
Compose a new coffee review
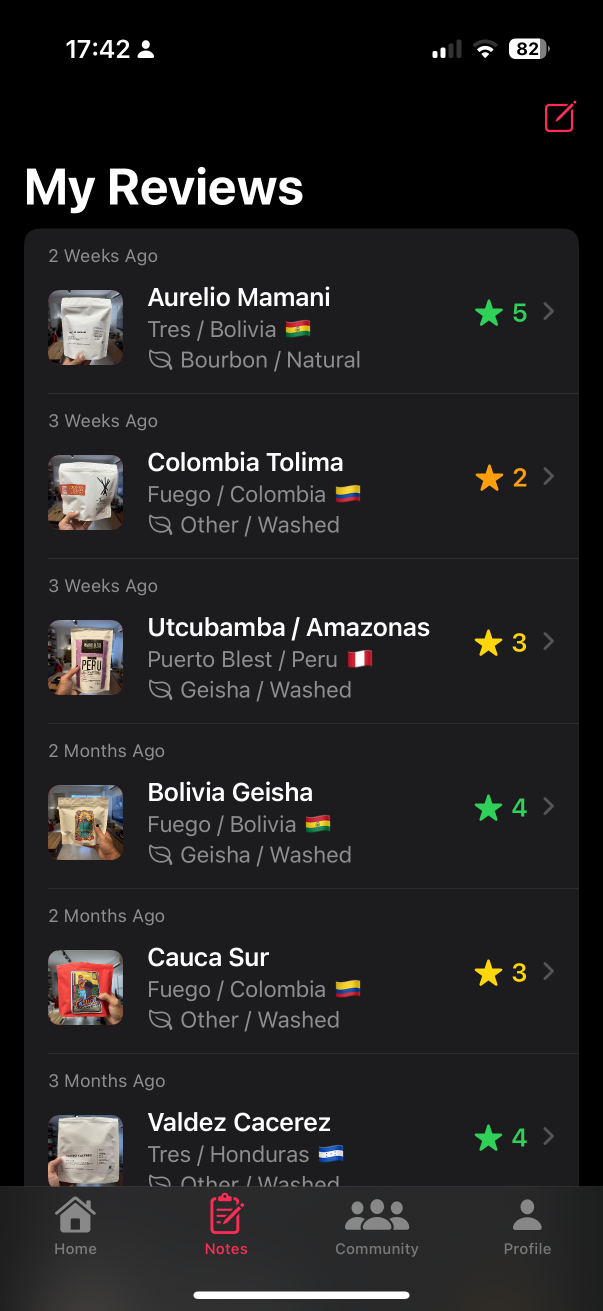[x=560, y=117]
